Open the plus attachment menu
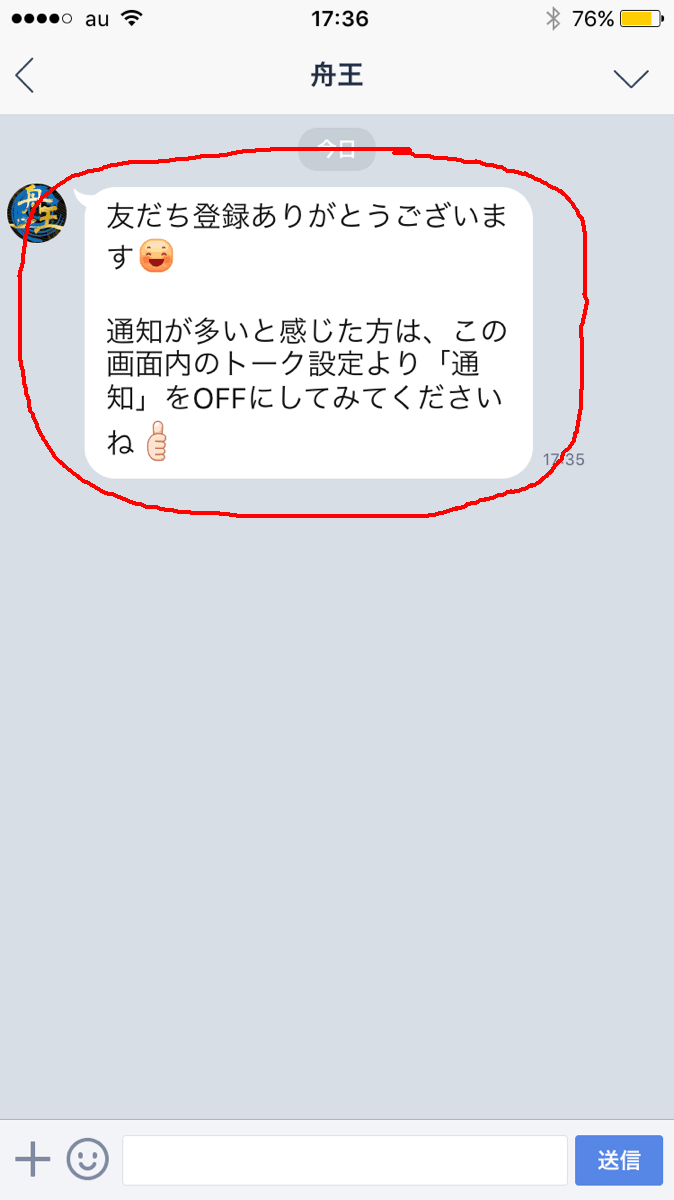 pos(33,1159)
